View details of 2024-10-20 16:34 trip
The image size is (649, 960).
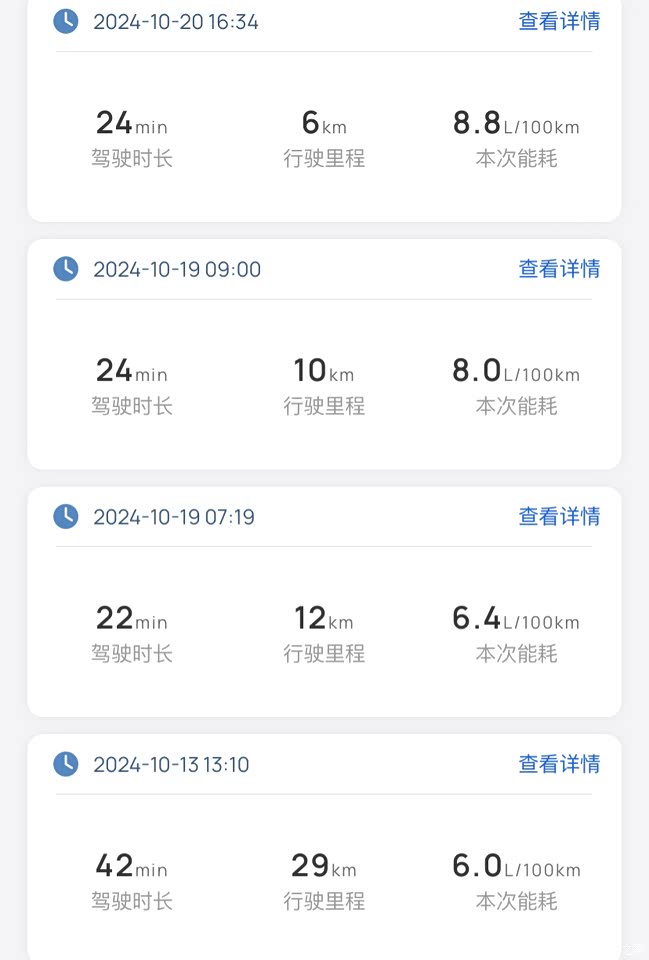pos(559,21)
